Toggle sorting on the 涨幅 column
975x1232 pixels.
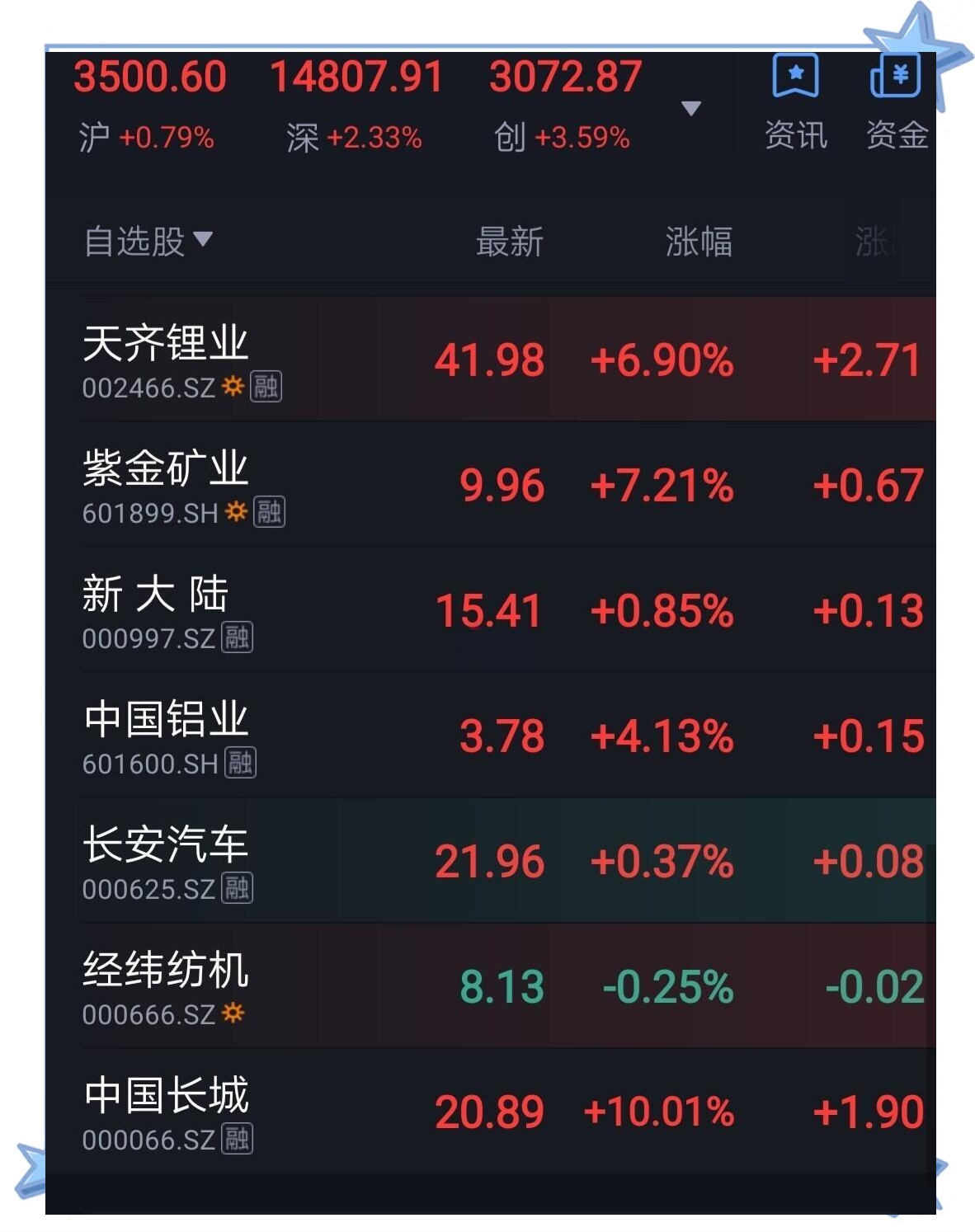[699, 242]
